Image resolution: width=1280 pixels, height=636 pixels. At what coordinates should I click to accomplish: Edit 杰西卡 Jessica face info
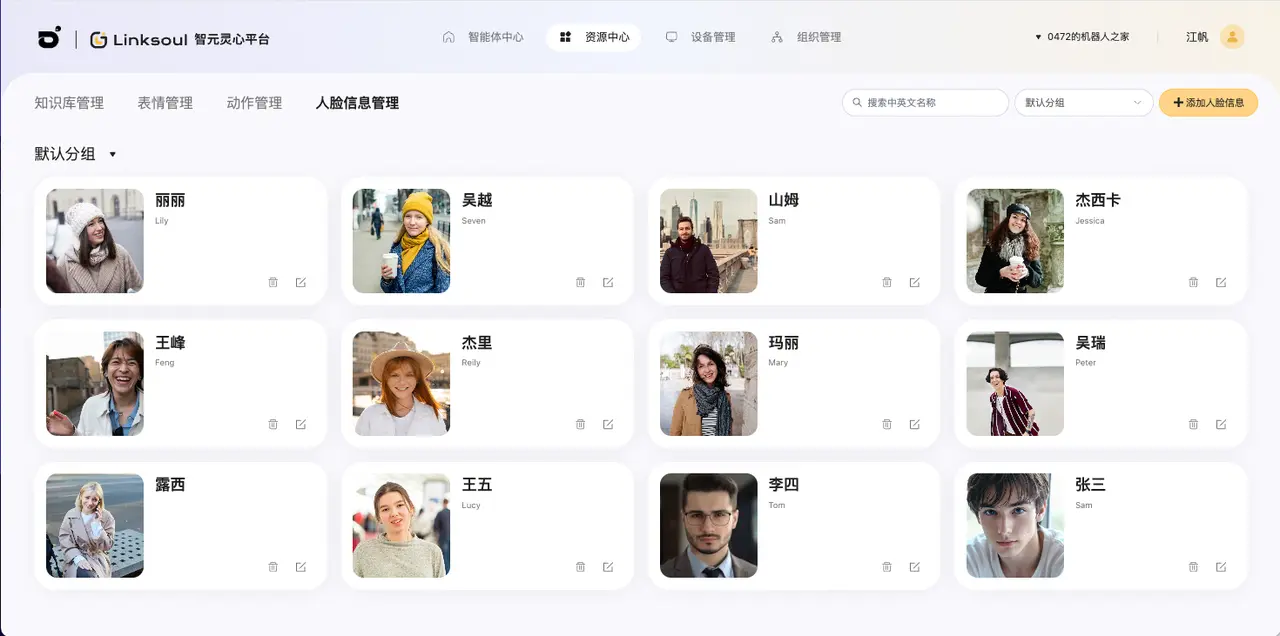coord(1221,283)
